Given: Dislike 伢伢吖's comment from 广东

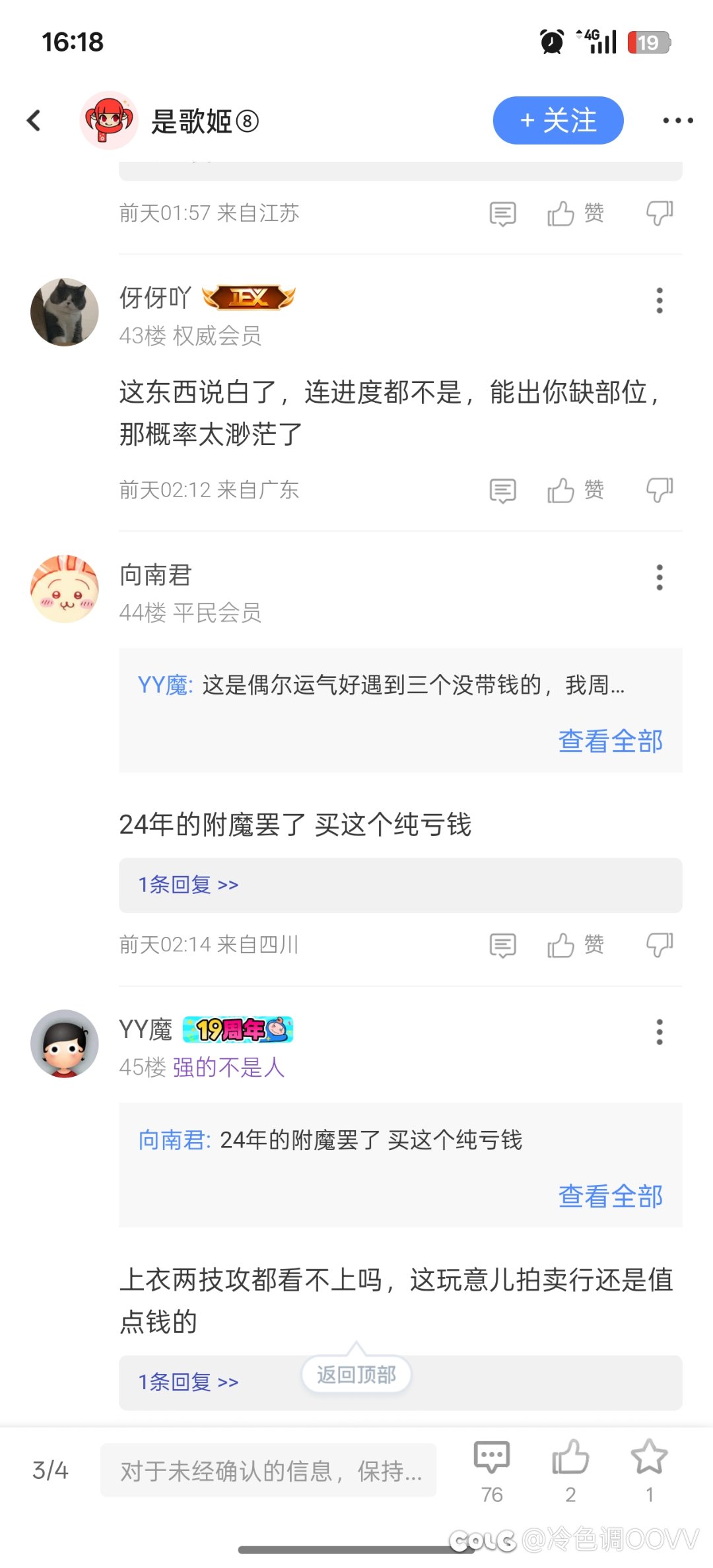Looking at the screenshot, I should coord(659,490).
